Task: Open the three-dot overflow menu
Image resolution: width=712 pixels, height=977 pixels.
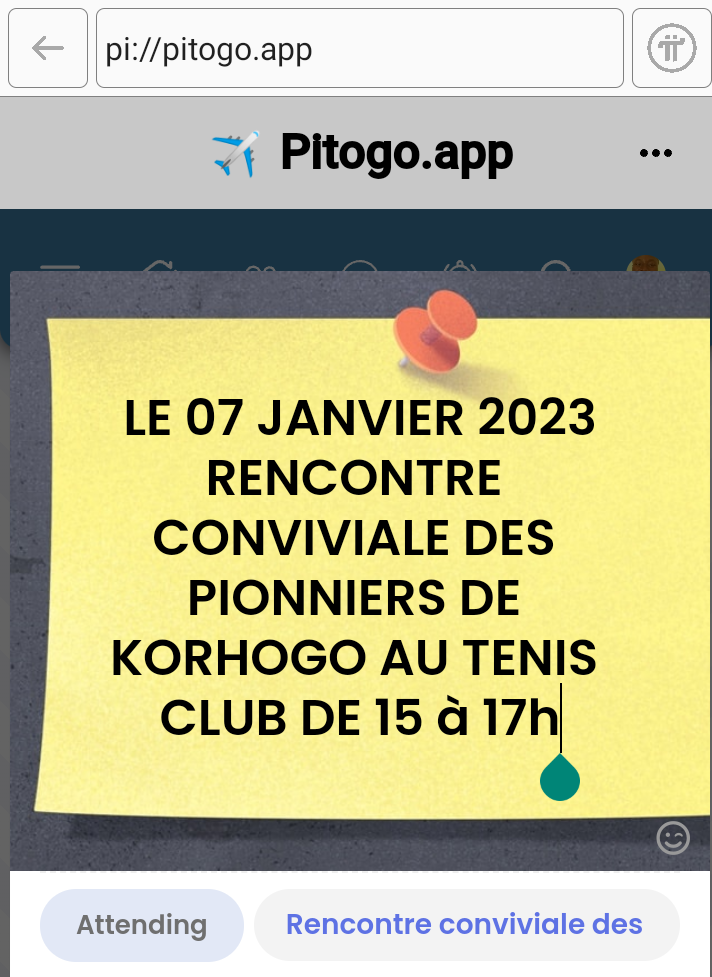Action: [655, 153]
